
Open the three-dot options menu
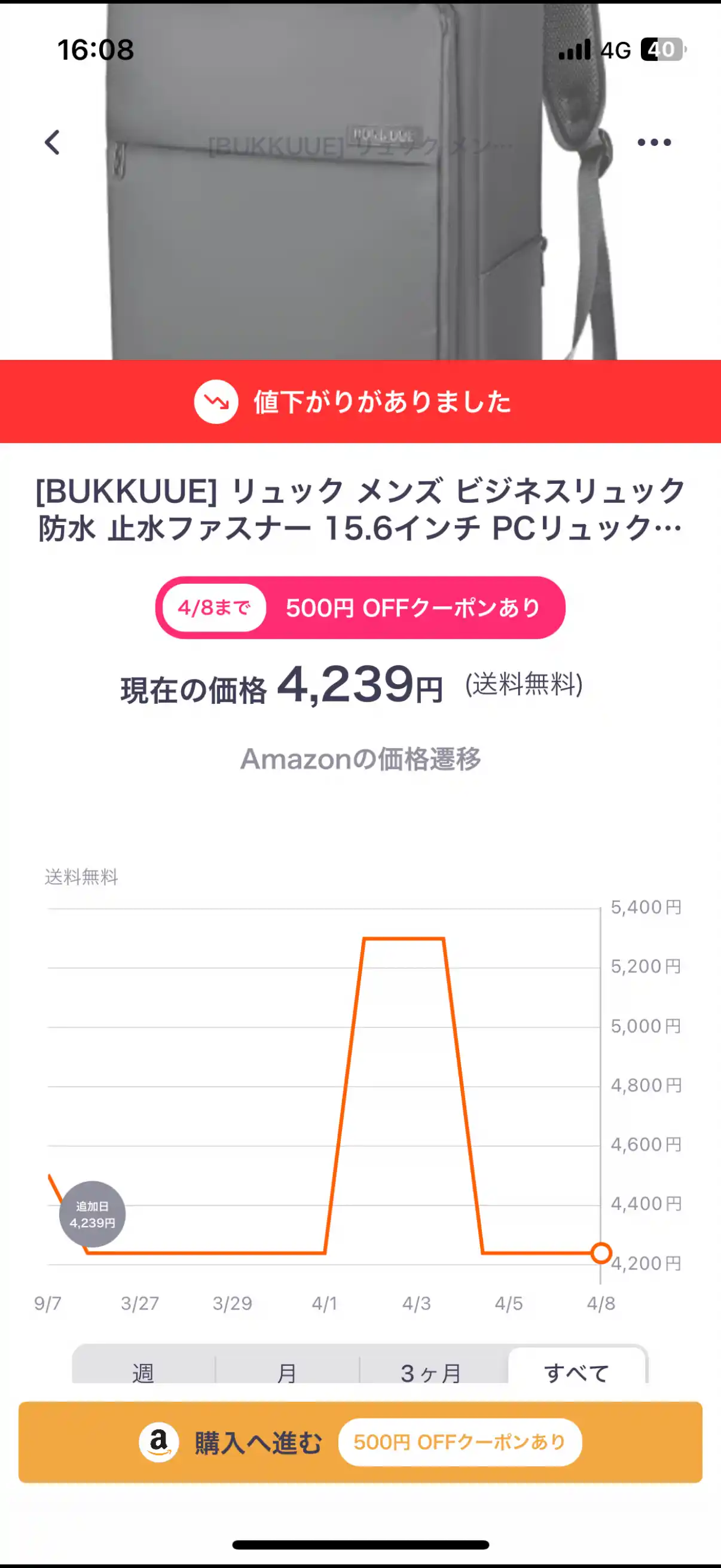coord(653,142)
